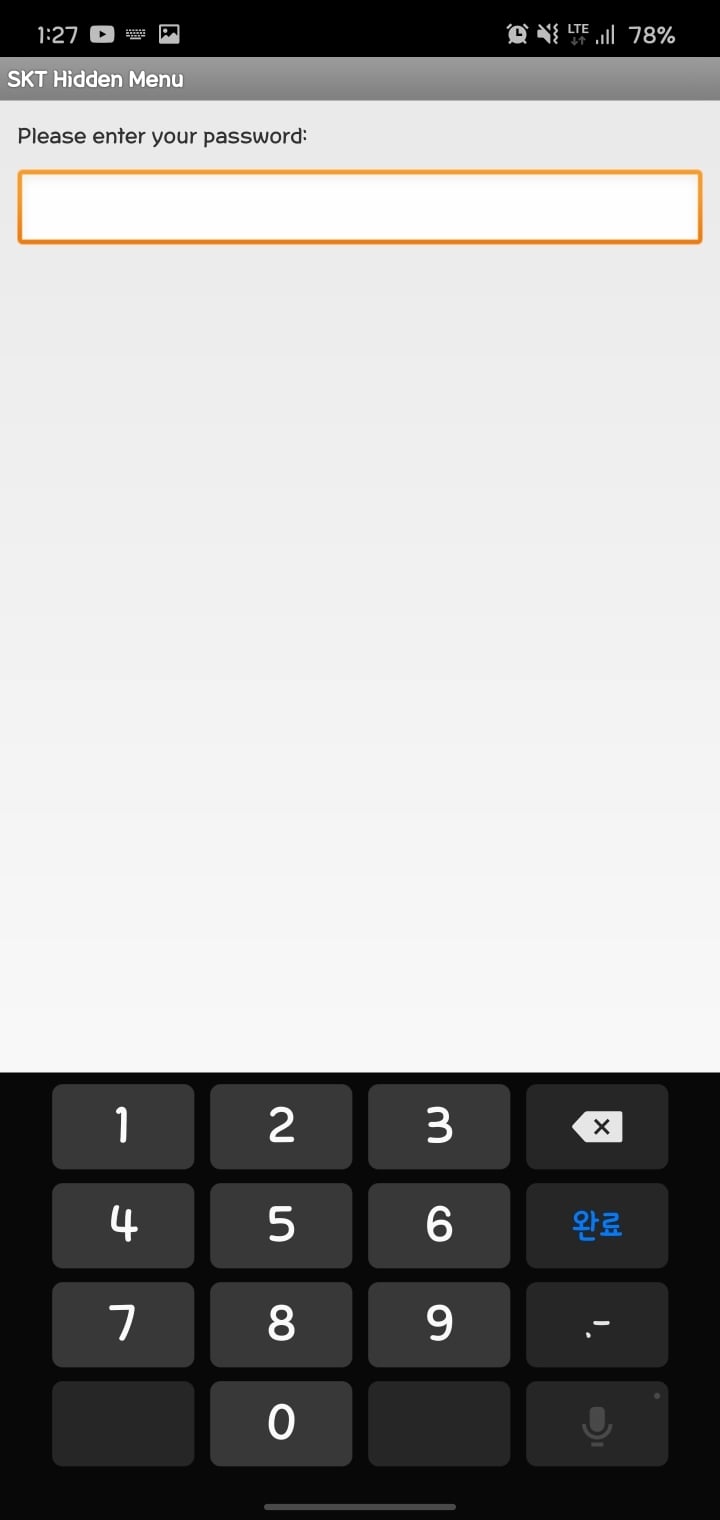The width and height of the screenshot is (720, 1520).
Task: Delete last digit with backspace key
Action: [597, 1126]
